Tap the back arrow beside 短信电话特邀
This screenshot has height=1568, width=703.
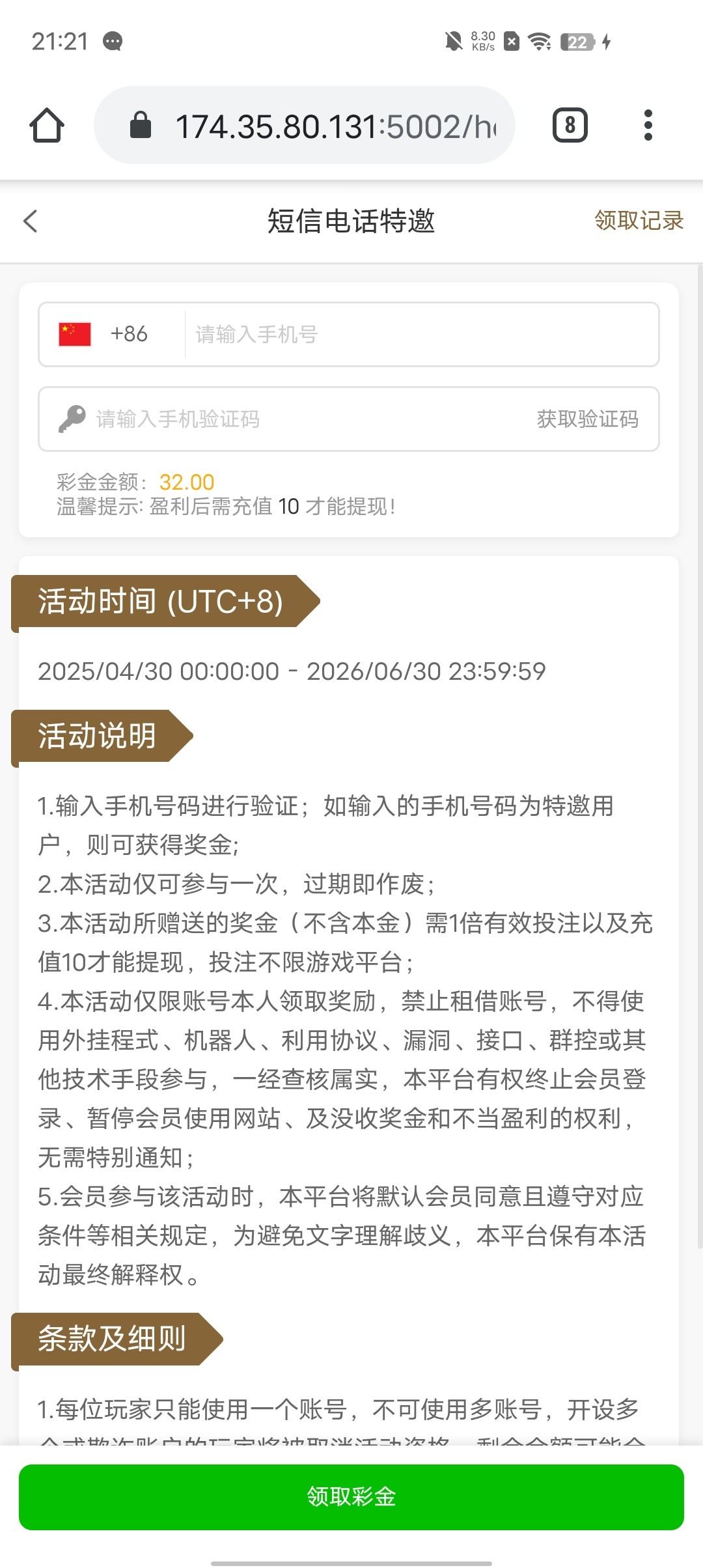coord(29,221)
